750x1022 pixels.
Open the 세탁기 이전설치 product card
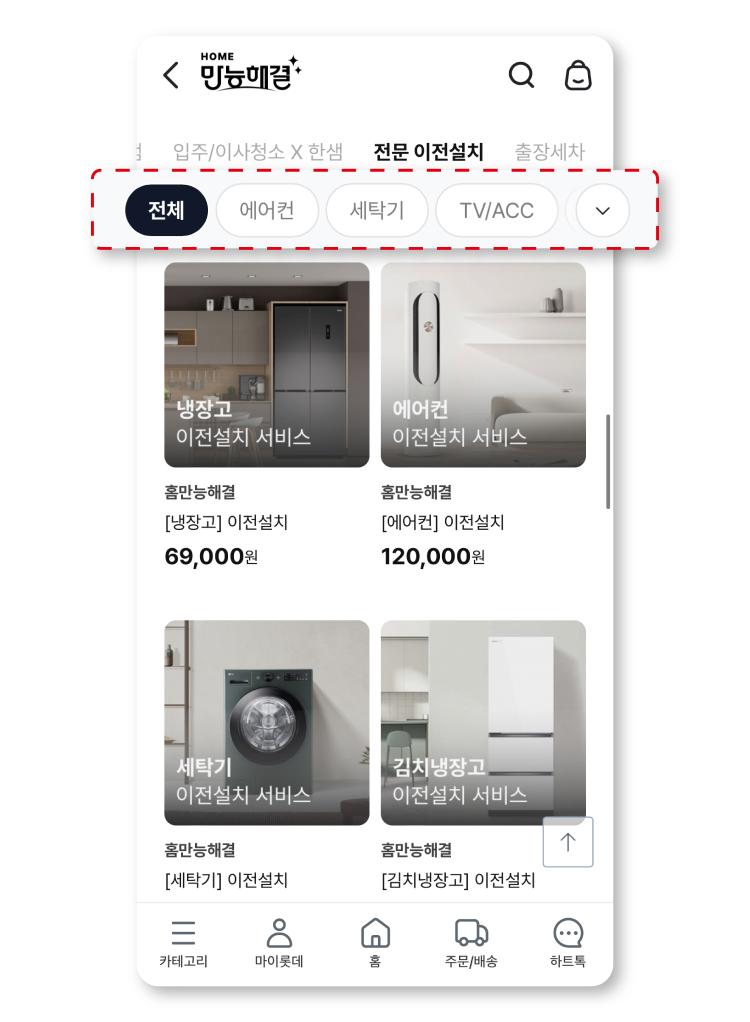click(x=266, y=722)
